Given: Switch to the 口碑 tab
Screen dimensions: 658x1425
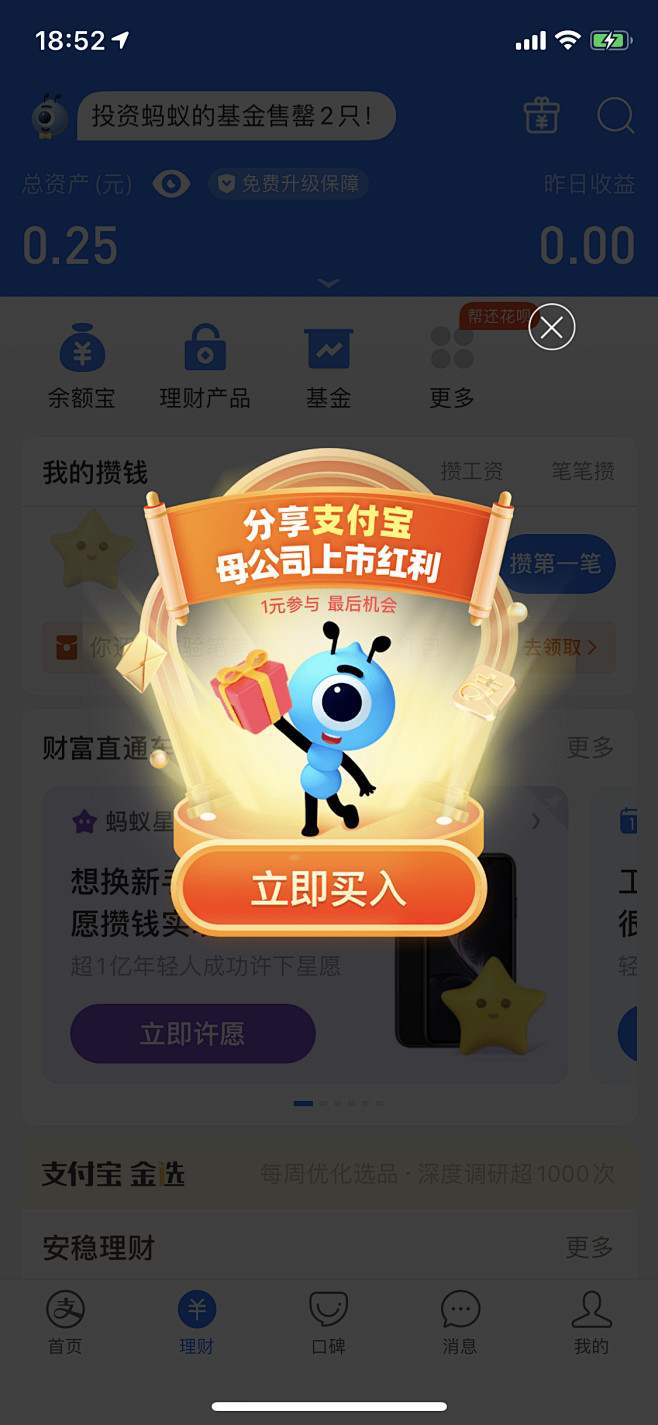Looking at the screenshot, I should tap(328, 1322).
